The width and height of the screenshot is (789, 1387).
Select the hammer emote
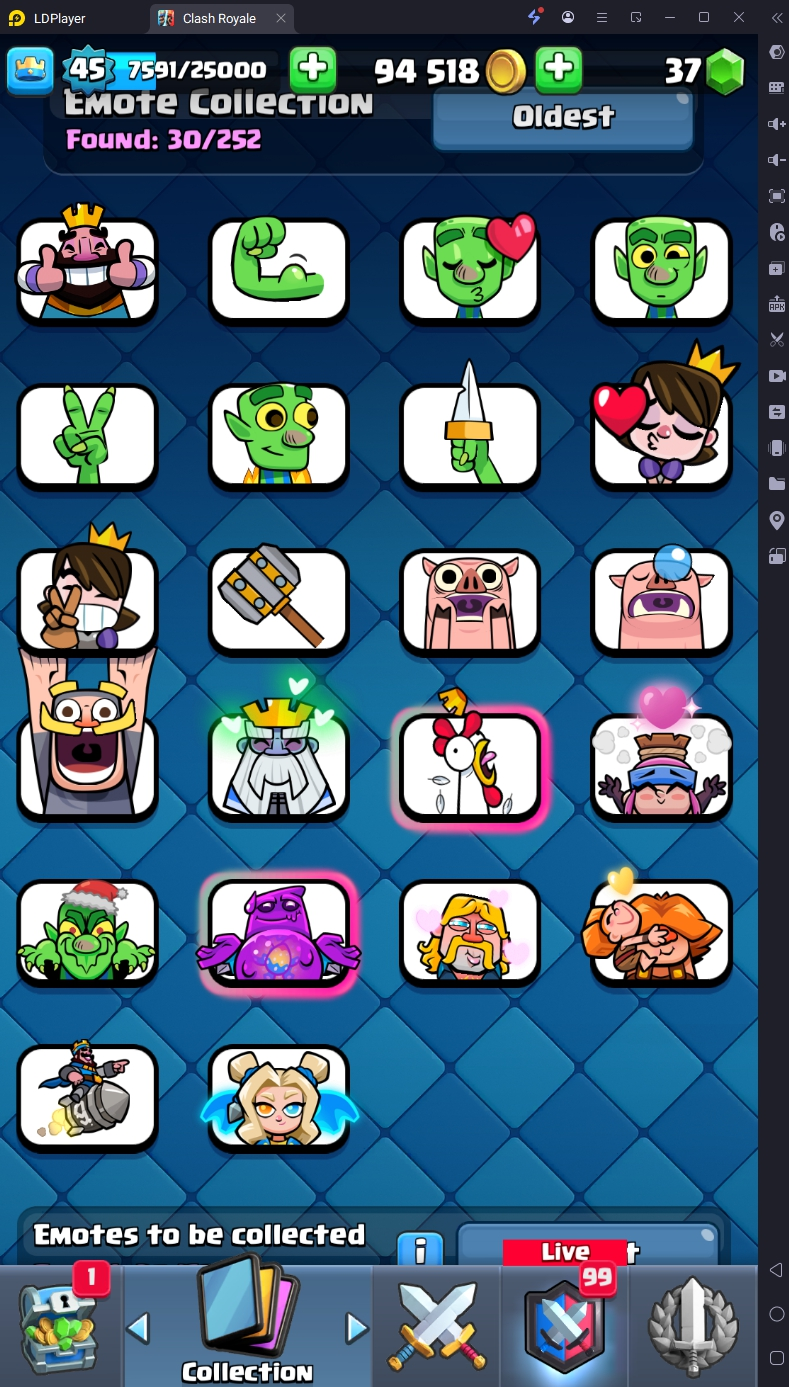(x=278, y=600)
